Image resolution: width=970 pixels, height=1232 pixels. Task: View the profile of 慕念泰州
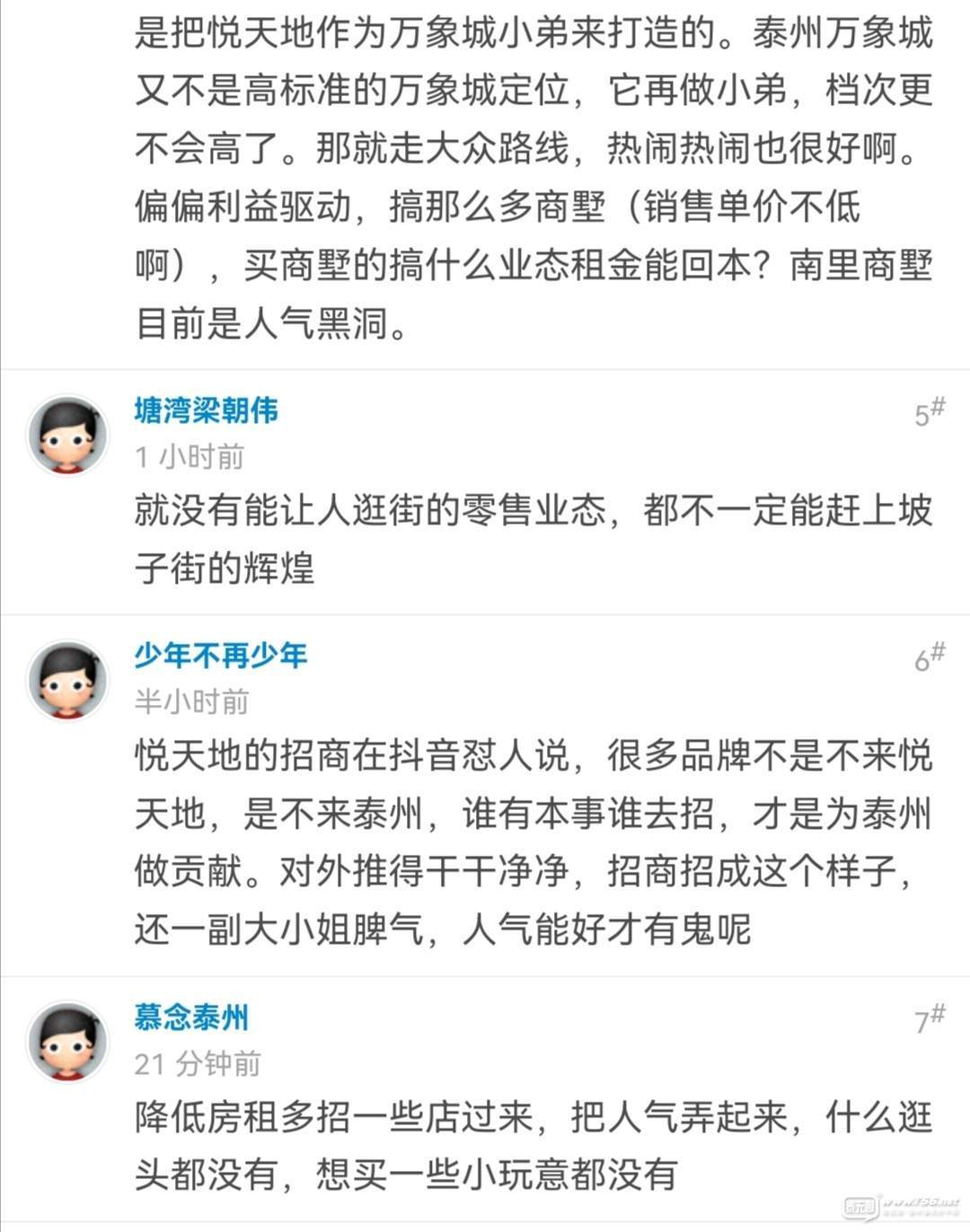(x=191, y=1017)
